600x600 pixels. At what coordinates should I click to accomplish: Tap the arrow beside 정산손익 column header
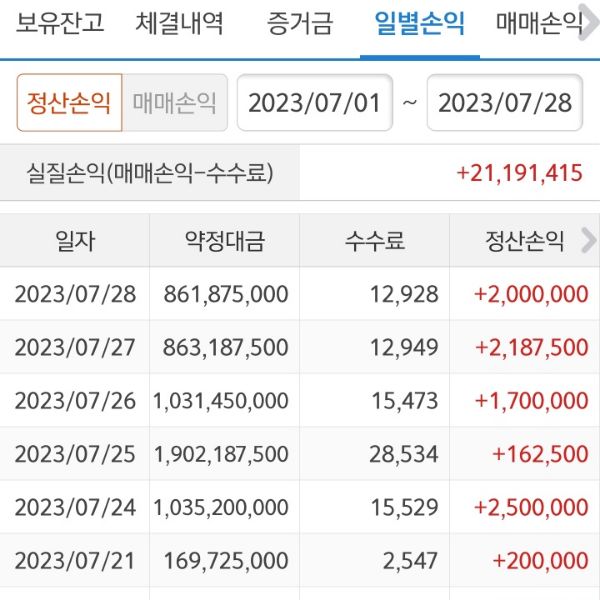[x=588, y=240]
